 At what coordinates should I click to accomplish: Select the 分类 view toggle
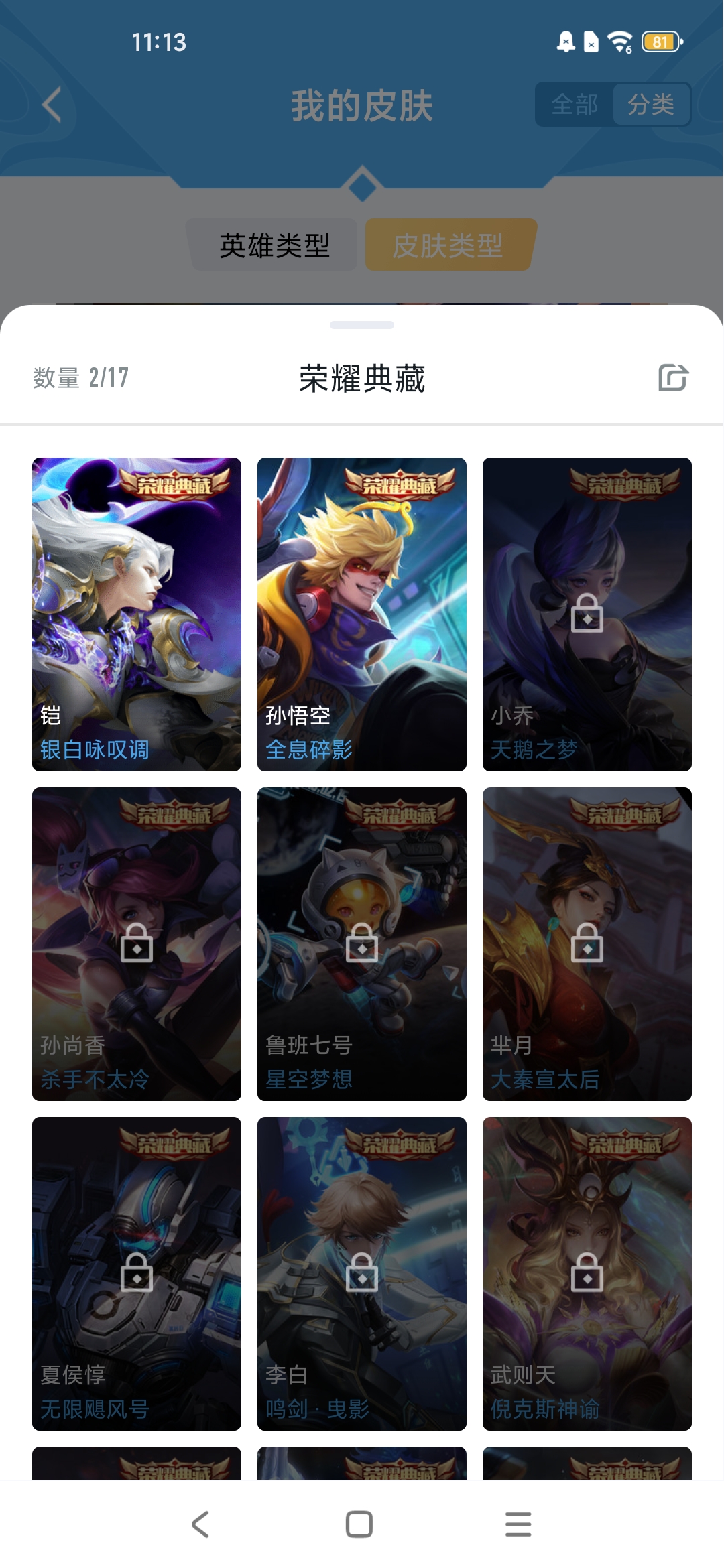pos(650,105)
